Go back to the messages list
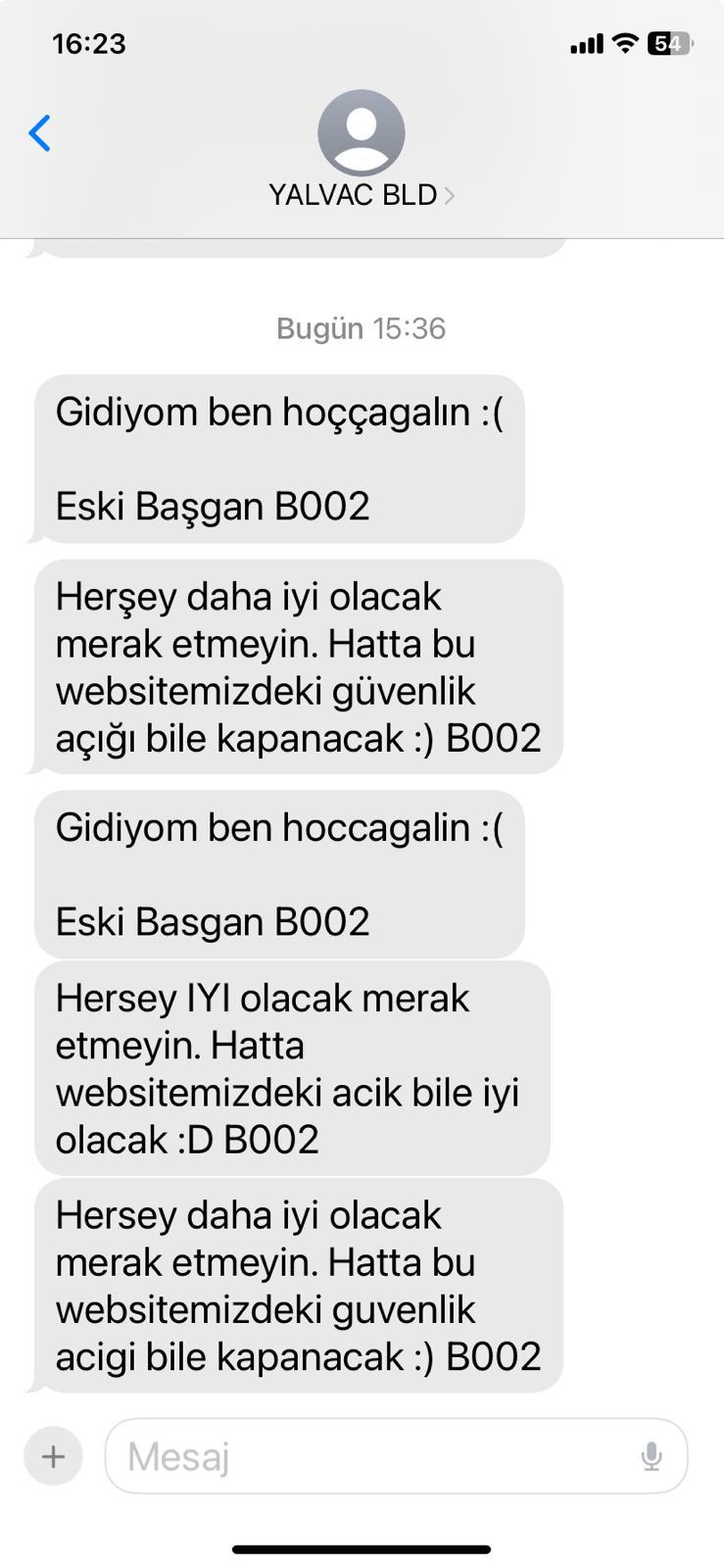The height and width of the screenshot is (1568, 724). [39, 133]
